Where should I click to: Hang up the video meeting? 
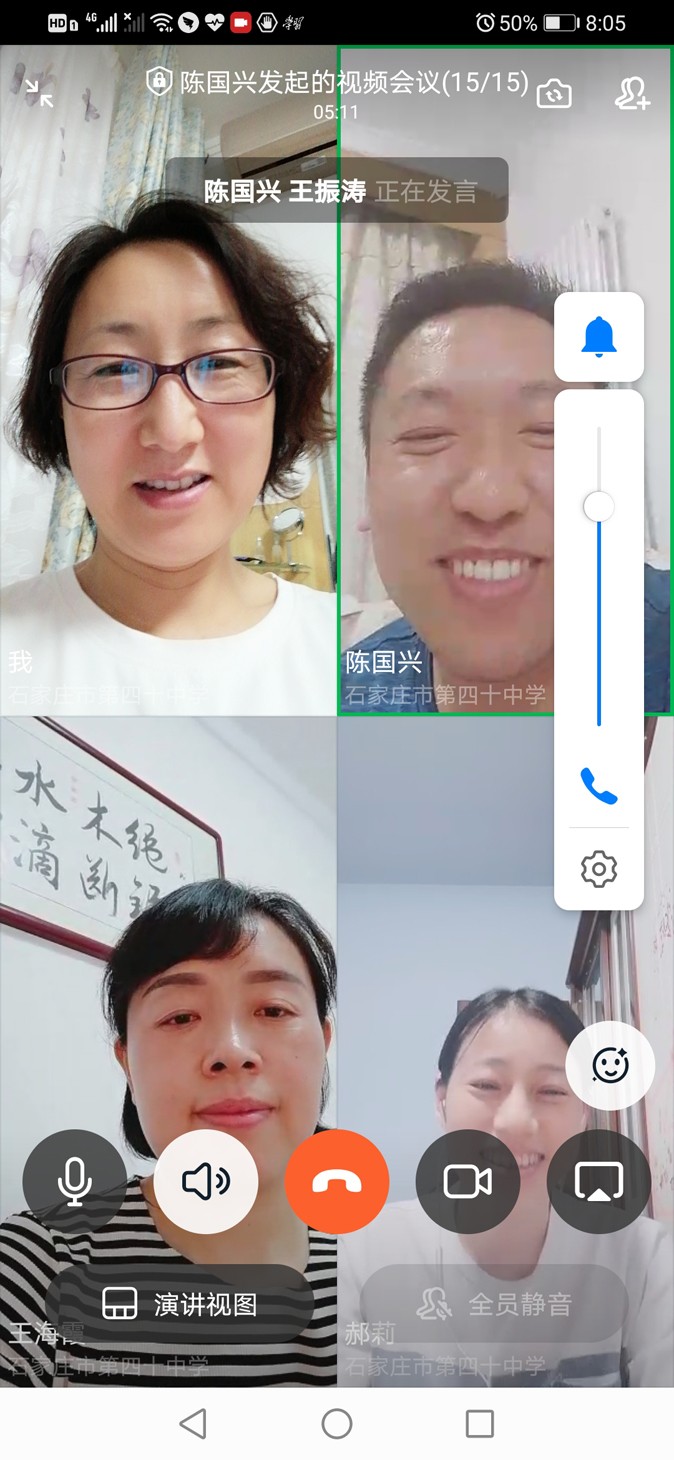337,1182
